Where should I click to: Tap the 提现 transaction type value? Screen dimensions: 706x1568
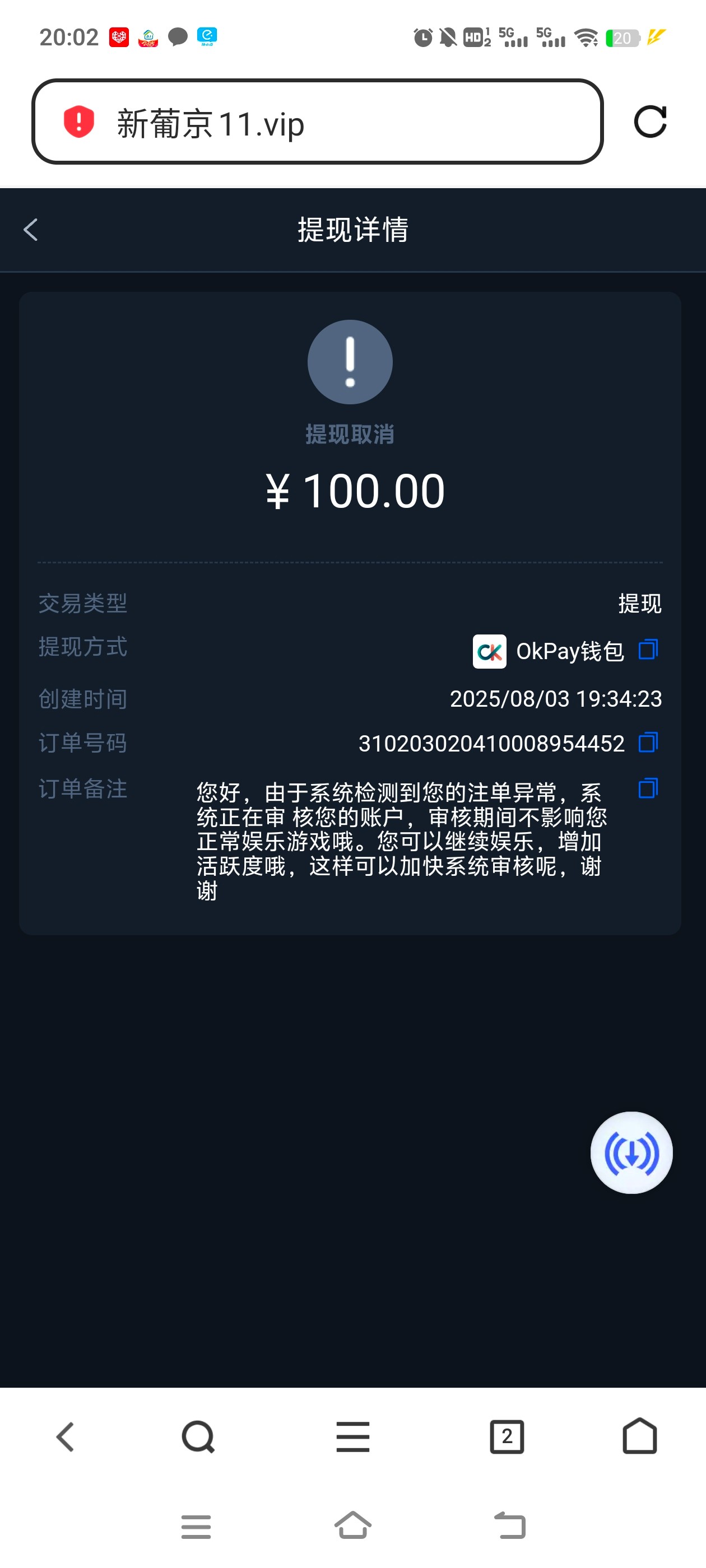[x=640, y=603]
